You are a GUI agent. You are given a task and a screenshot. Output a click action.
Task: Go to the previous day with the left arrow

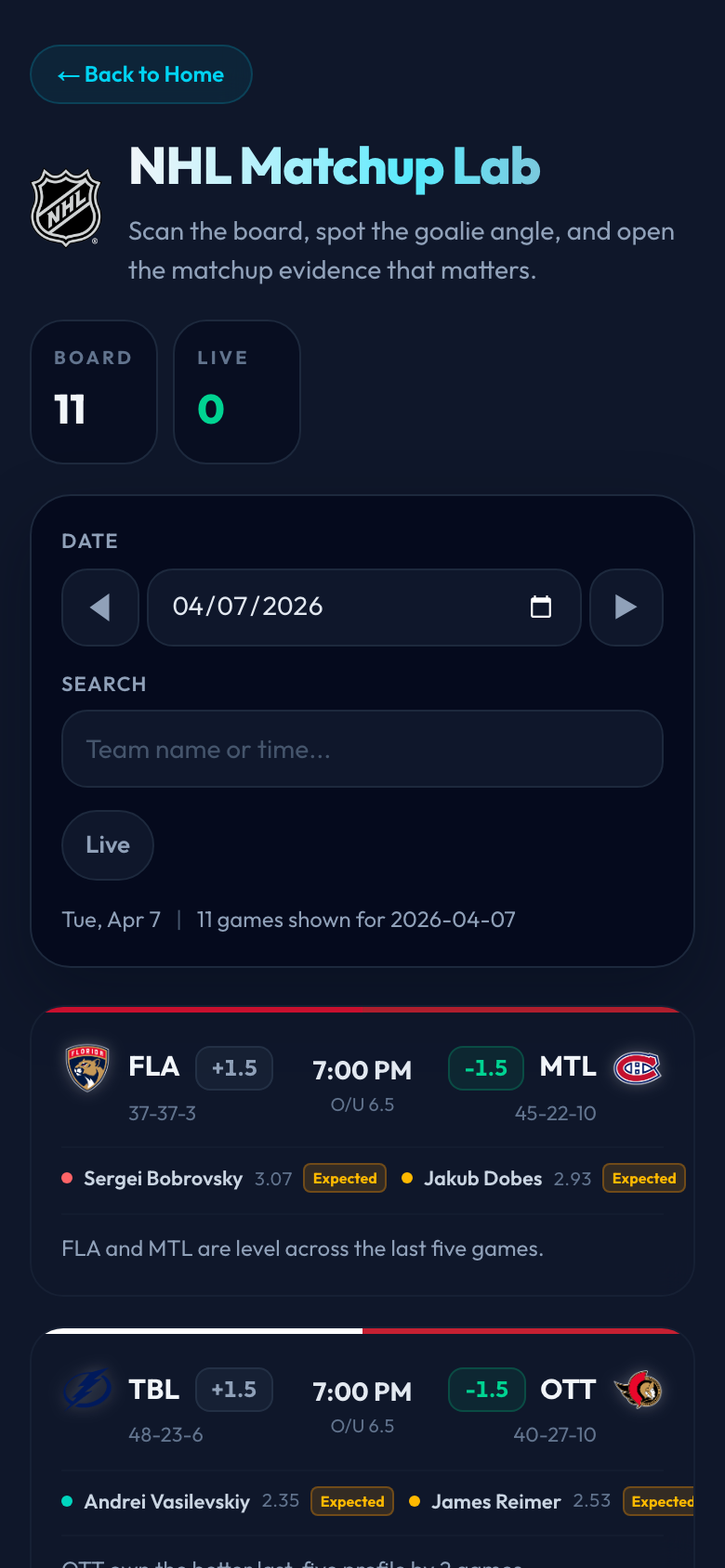pyautogui.click(x=99, y=607)
